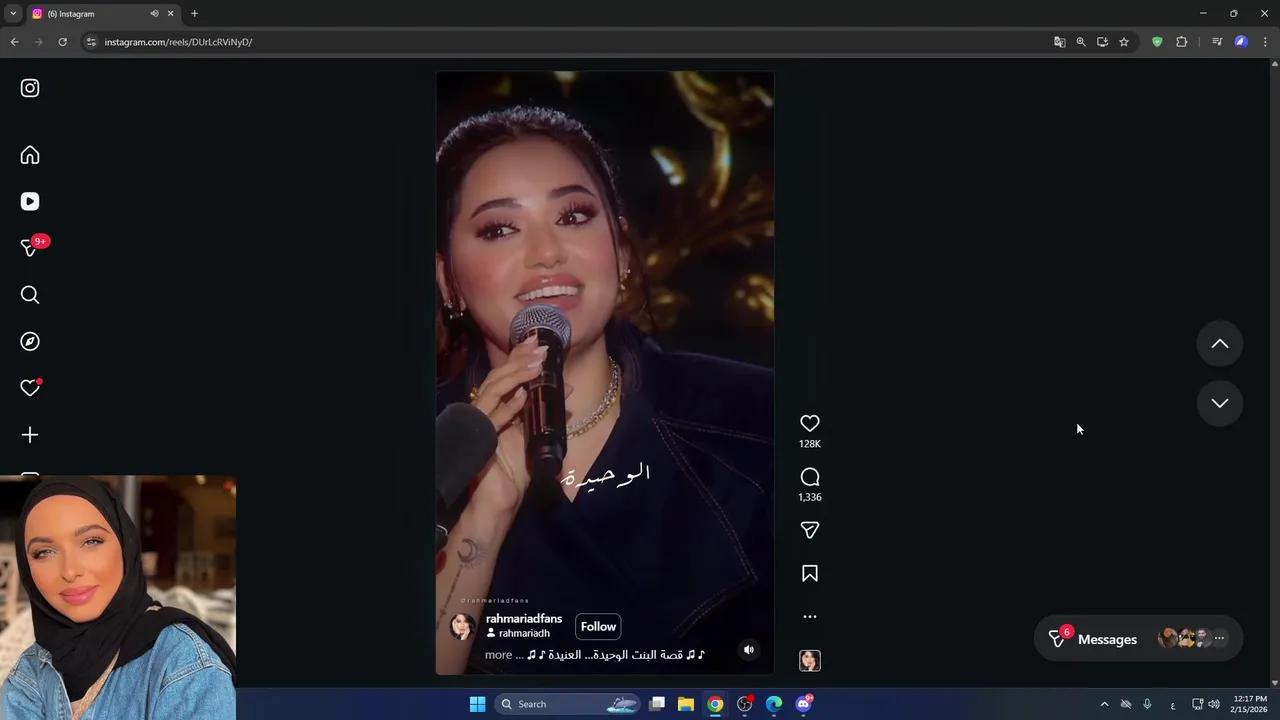Open comments on this reel
Viewport: 1280px width, 720px height.
pos(810,478)
